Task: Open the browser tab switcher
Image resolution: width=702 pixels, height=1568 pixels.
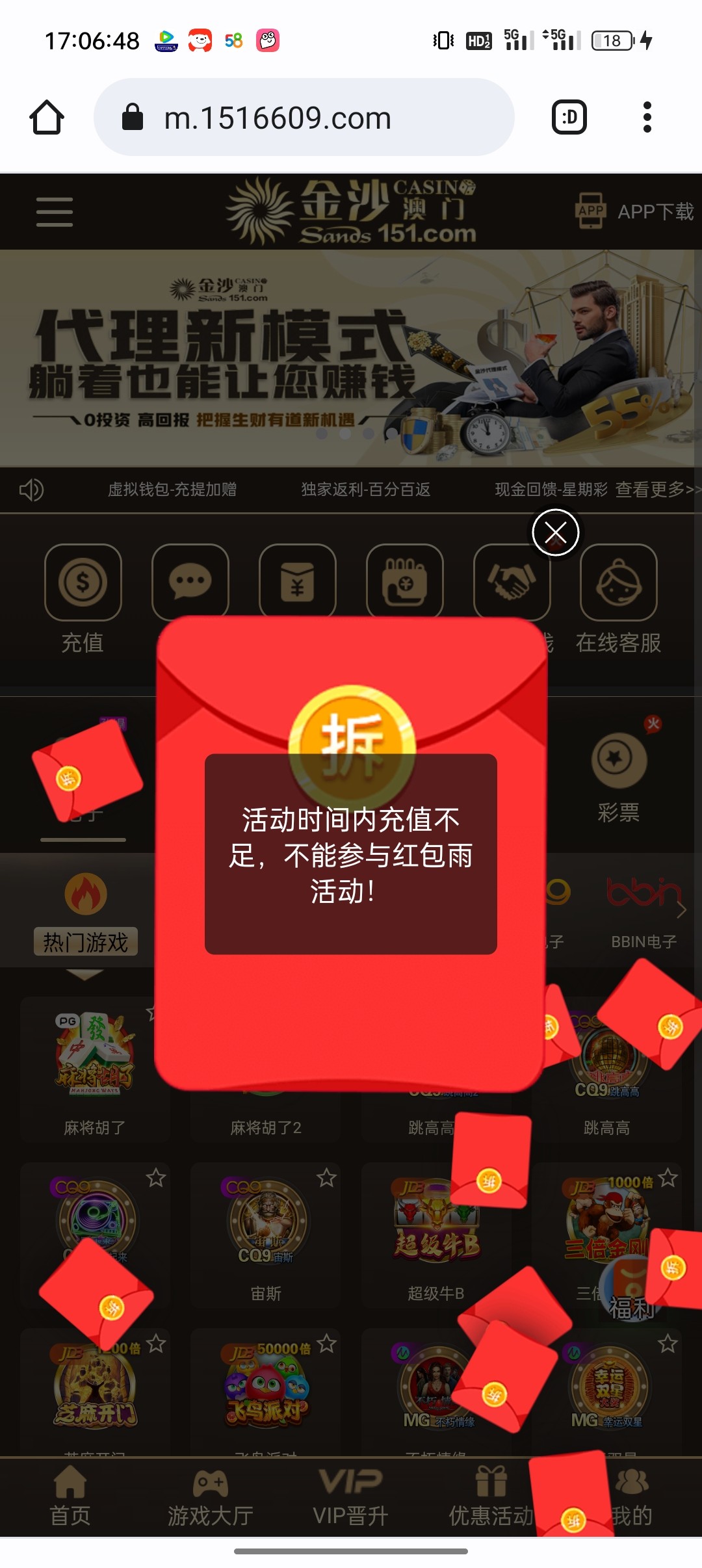Action: pyautogui.click(x=569, y=118)
